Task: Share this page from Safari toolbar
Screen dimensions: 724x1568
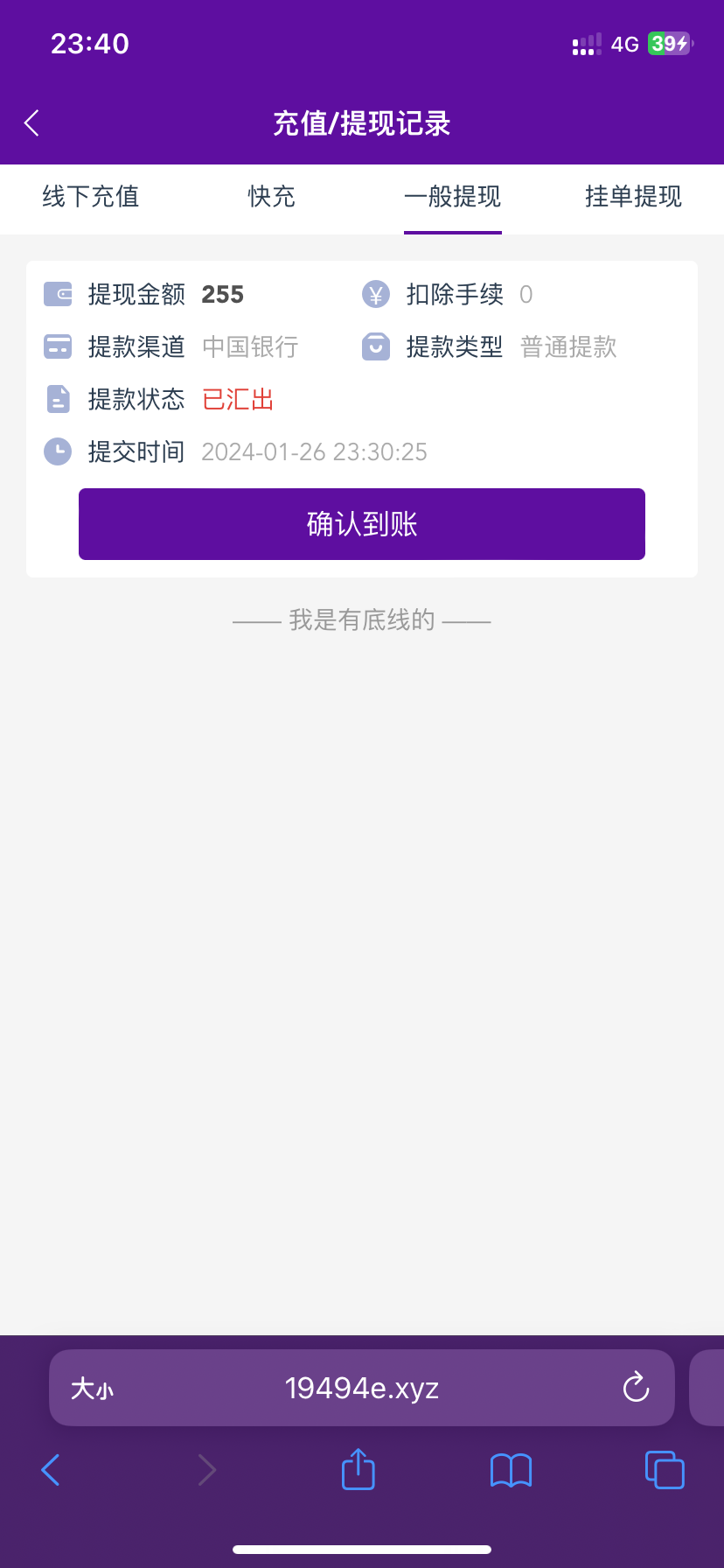Action: click(x=359, y=1470)
